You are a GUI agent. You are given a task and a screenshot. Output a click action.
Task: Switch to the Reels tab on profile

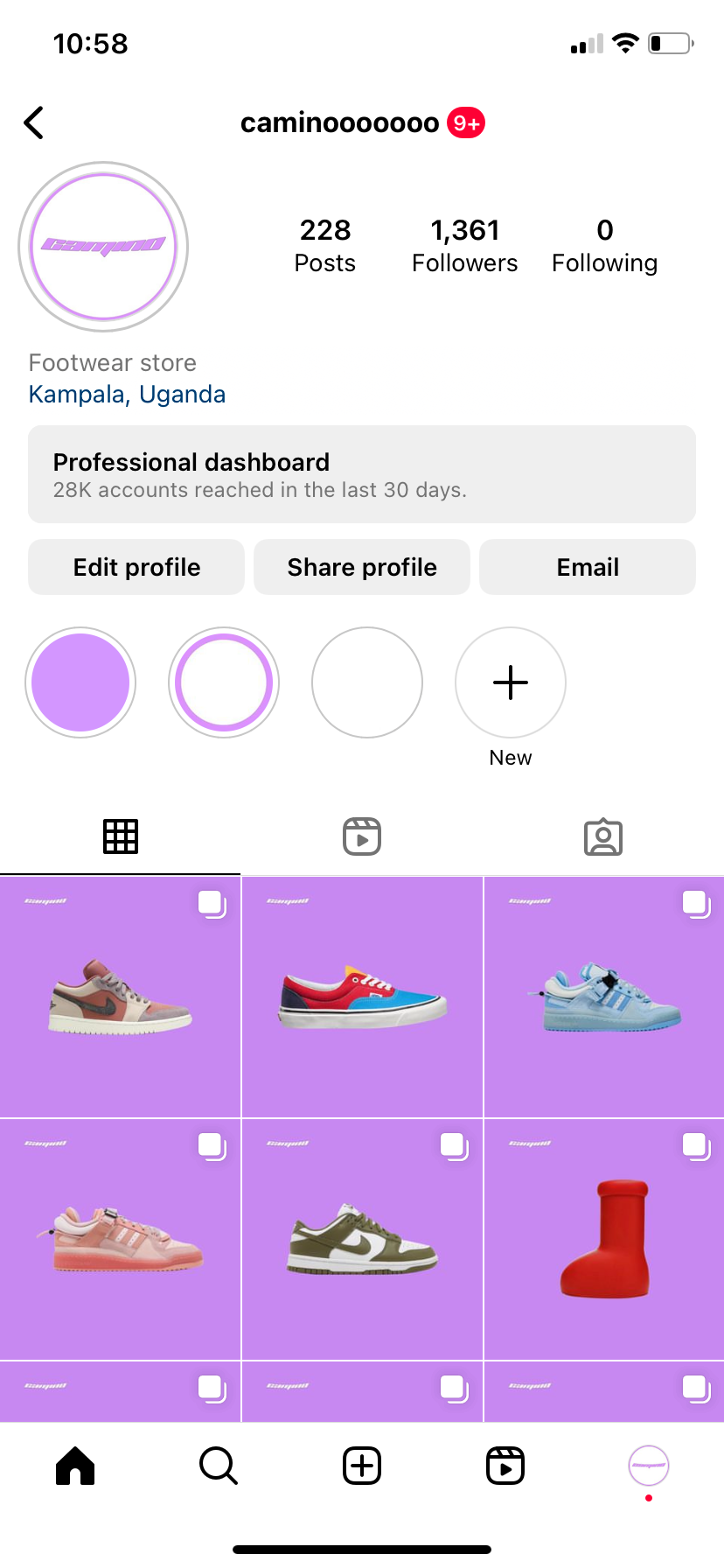tap(362, 836)
